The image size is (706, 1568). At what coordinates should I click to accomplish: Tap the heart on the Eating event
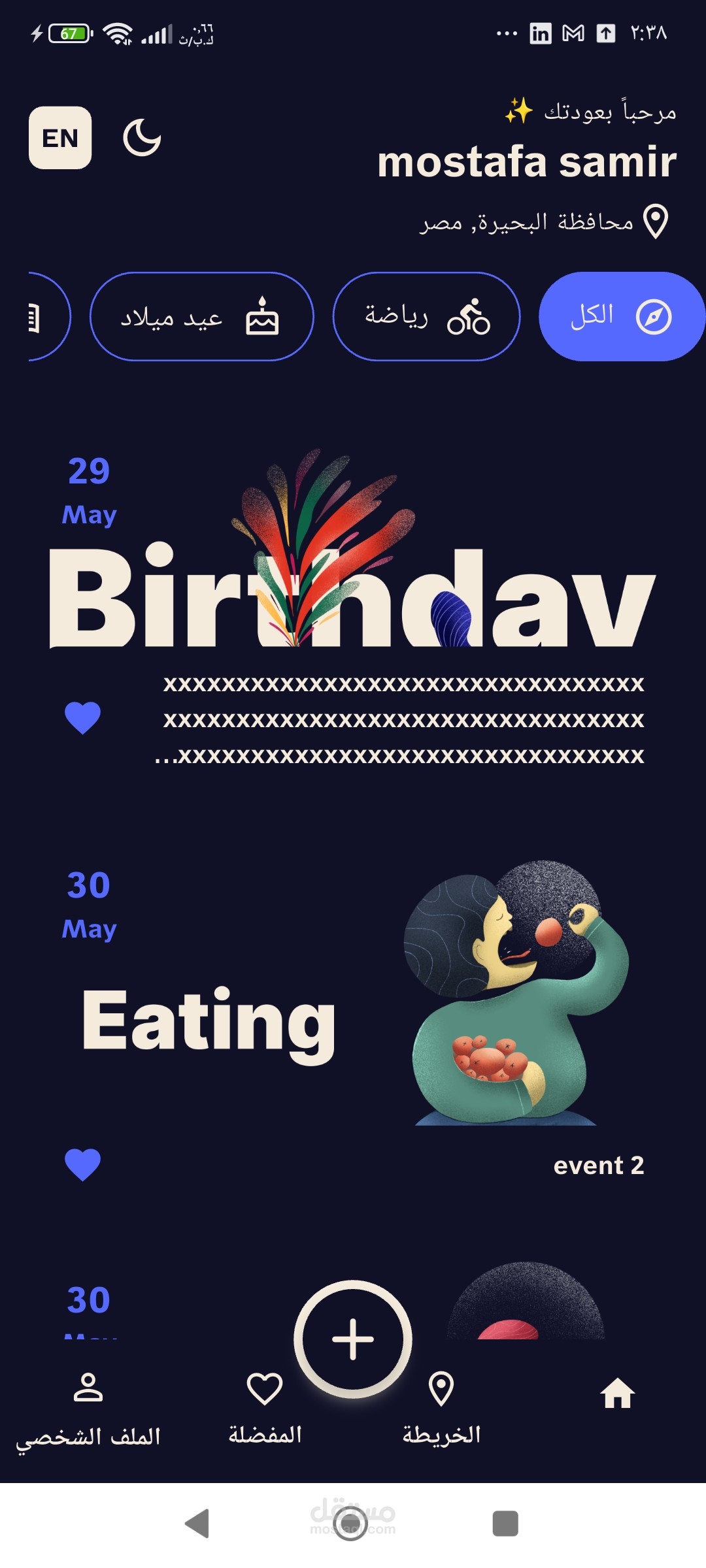pyautogui.click(x=83, y=1165)
